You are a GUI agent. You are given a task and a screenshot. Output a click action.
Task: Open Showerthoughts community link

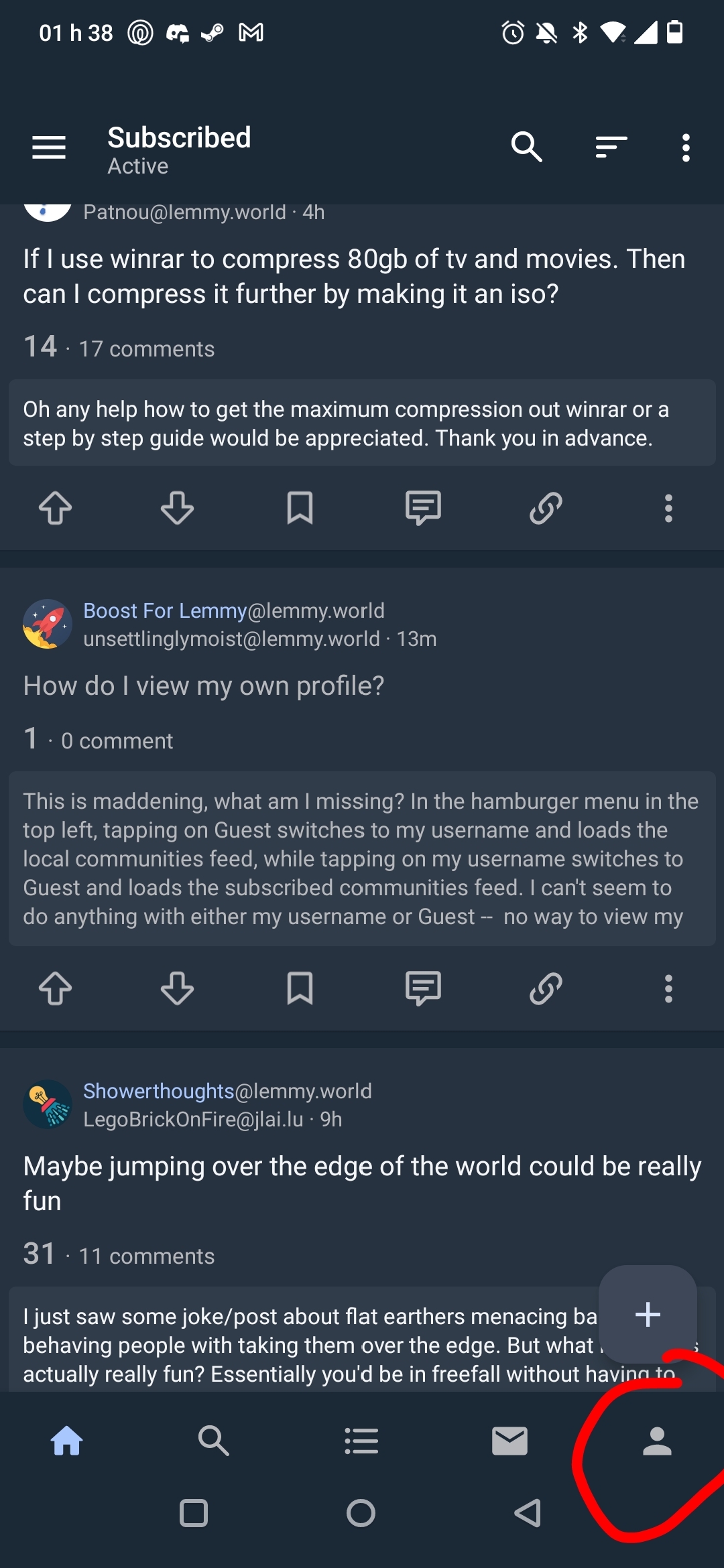(227, 1091)
